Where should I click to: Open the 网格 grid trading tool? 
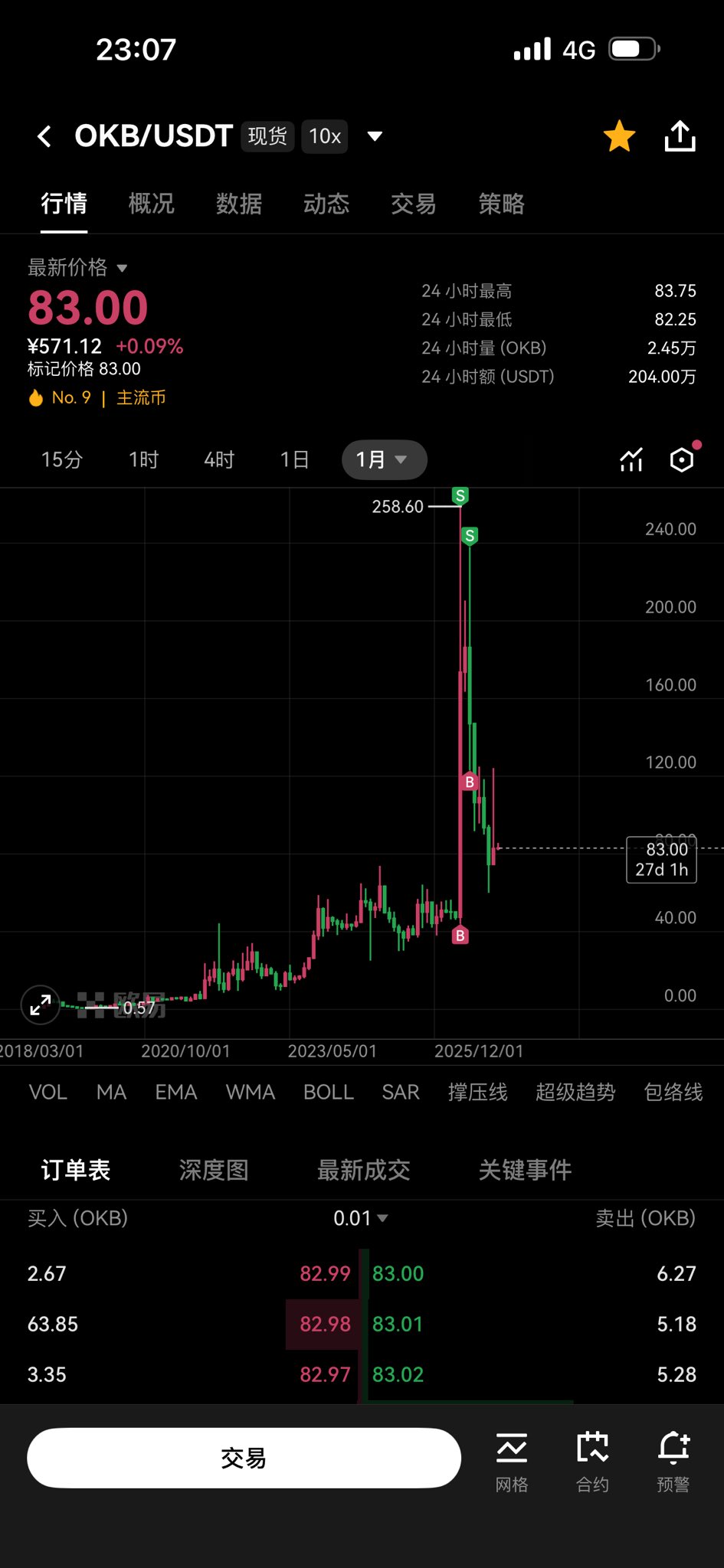(511, 1461)
